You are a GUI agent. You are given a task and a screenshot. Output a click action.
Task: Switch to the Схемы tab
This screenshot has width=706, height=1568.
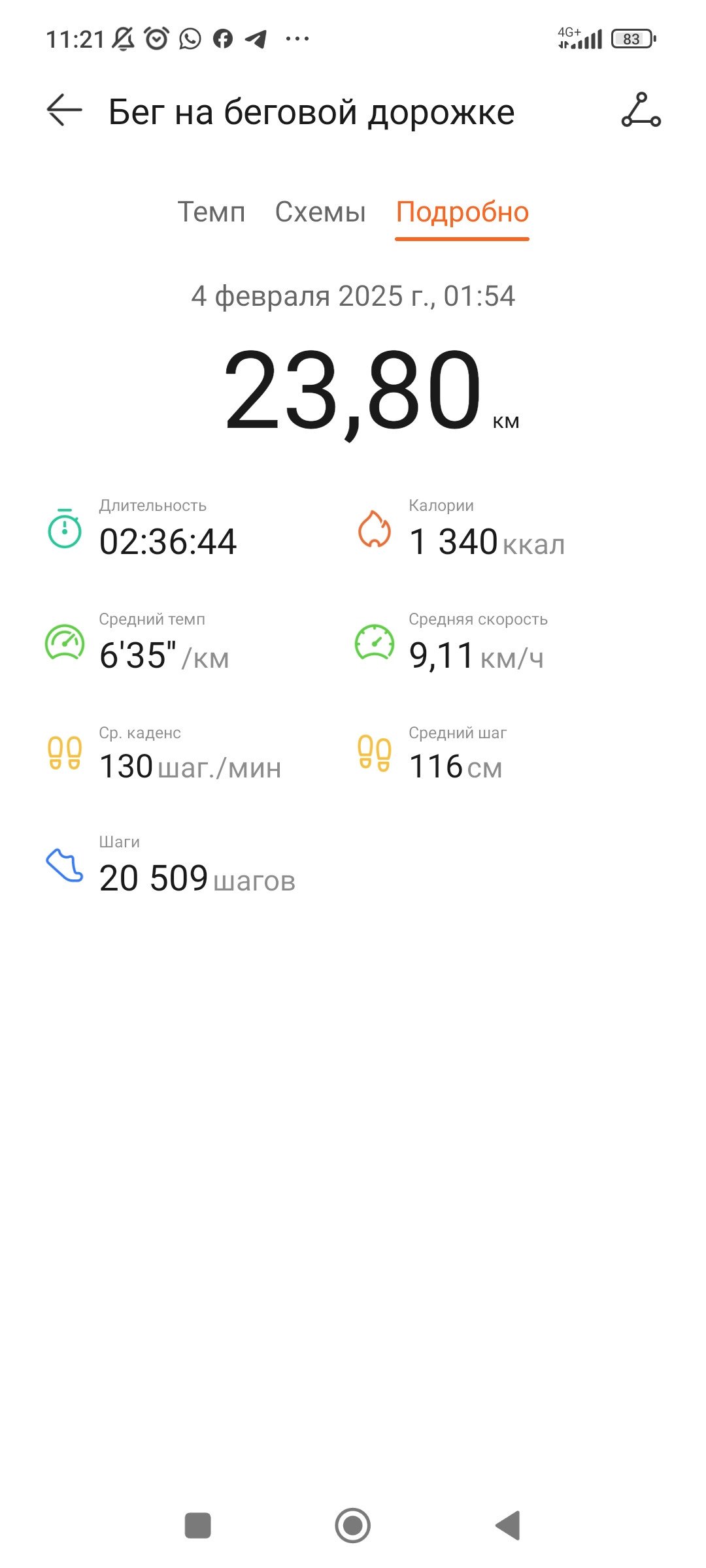click(320, 212)
